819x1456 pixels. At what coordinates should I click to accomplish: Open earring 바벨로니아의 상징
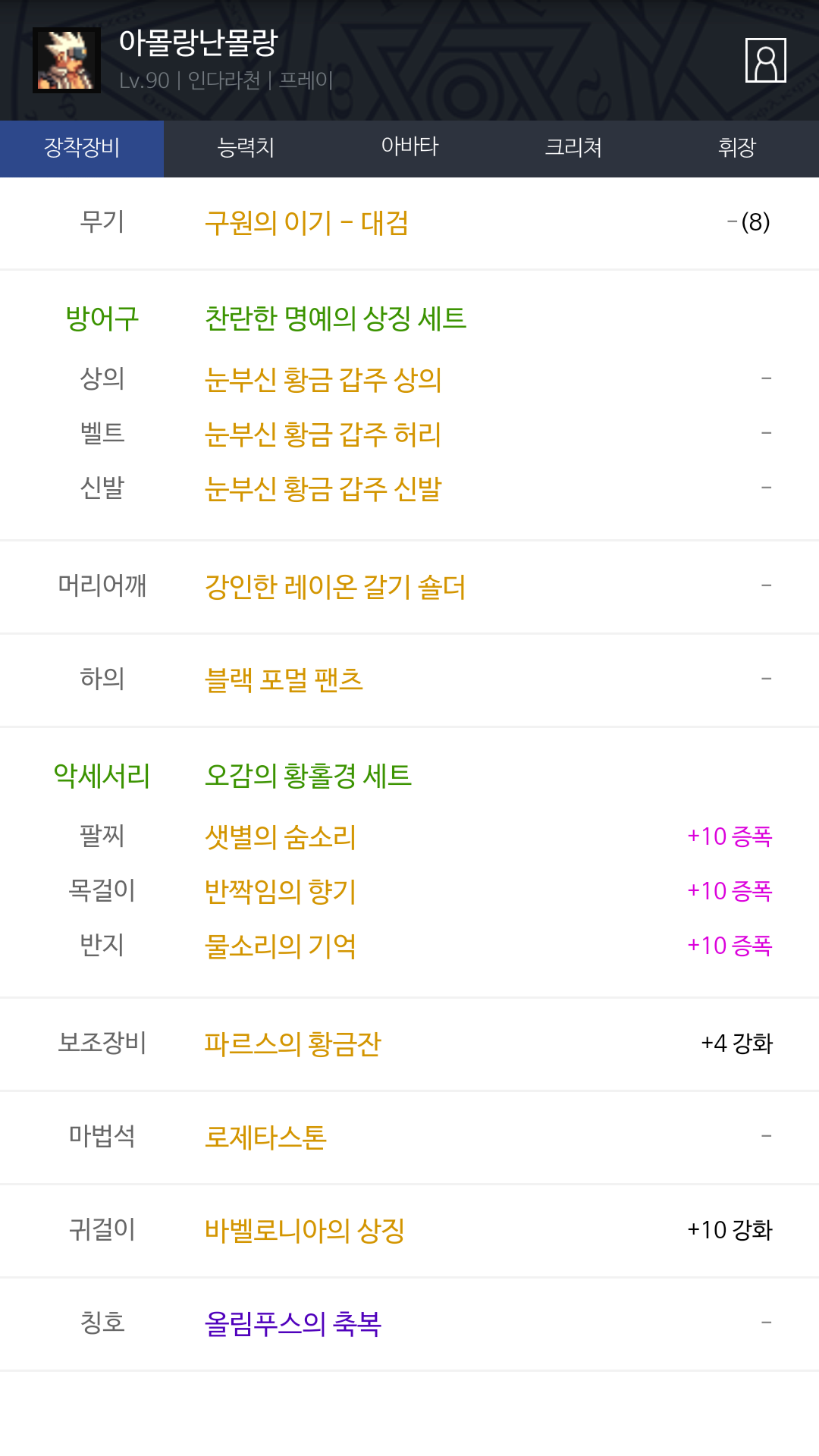(x=305, y=1230)
